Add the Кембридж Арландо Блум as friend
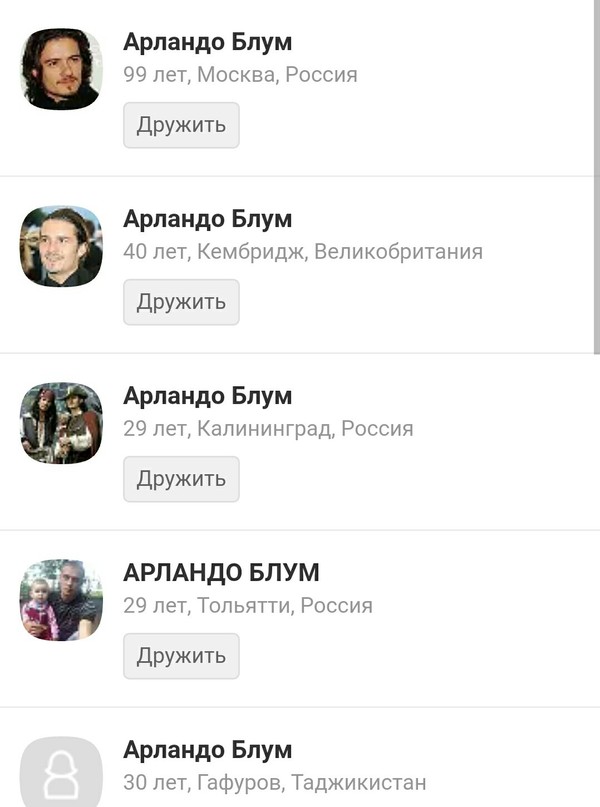600x807 pixels. [x=181, y=302]
